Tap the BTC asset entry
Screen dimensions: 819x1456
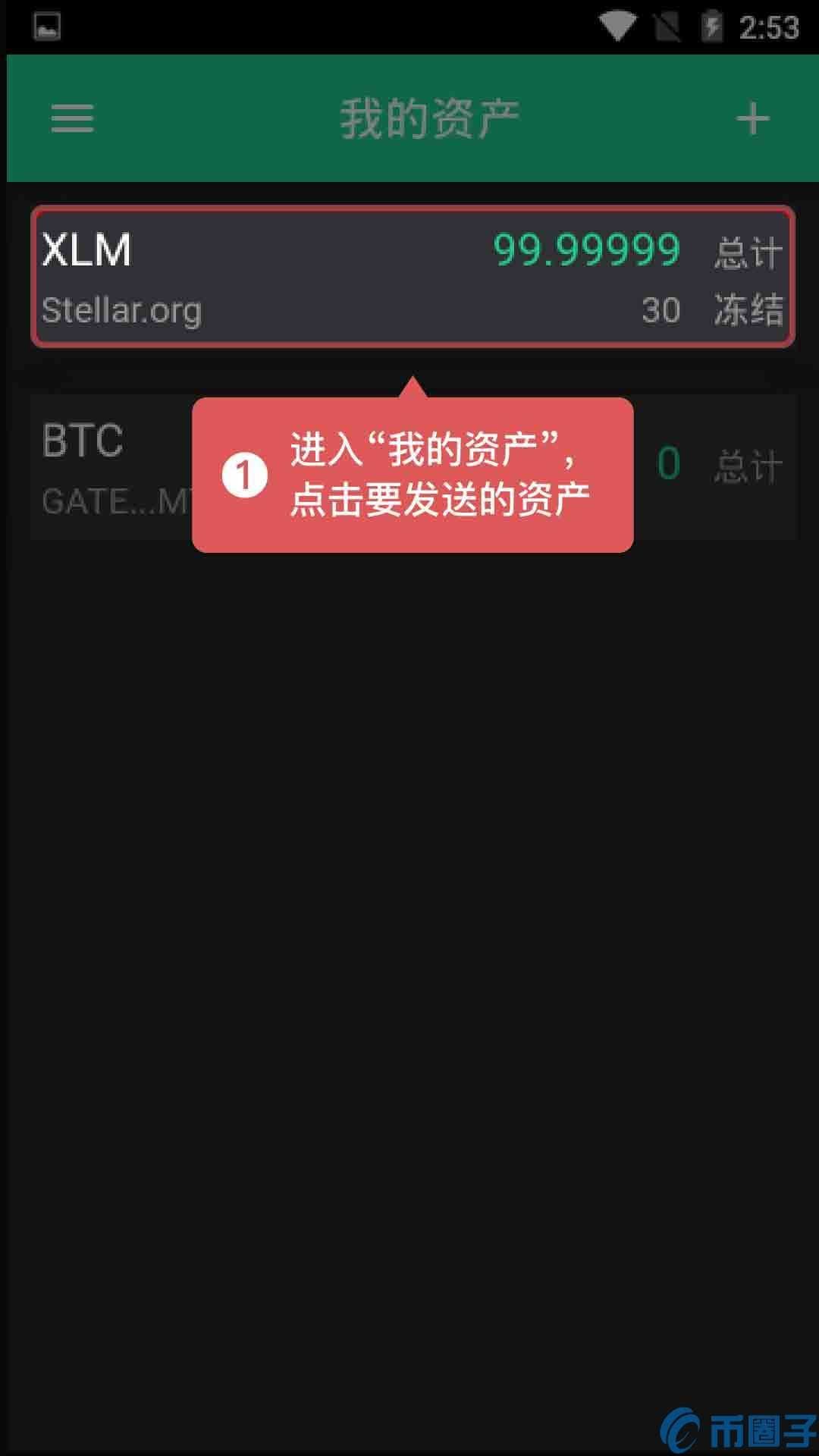83,440
